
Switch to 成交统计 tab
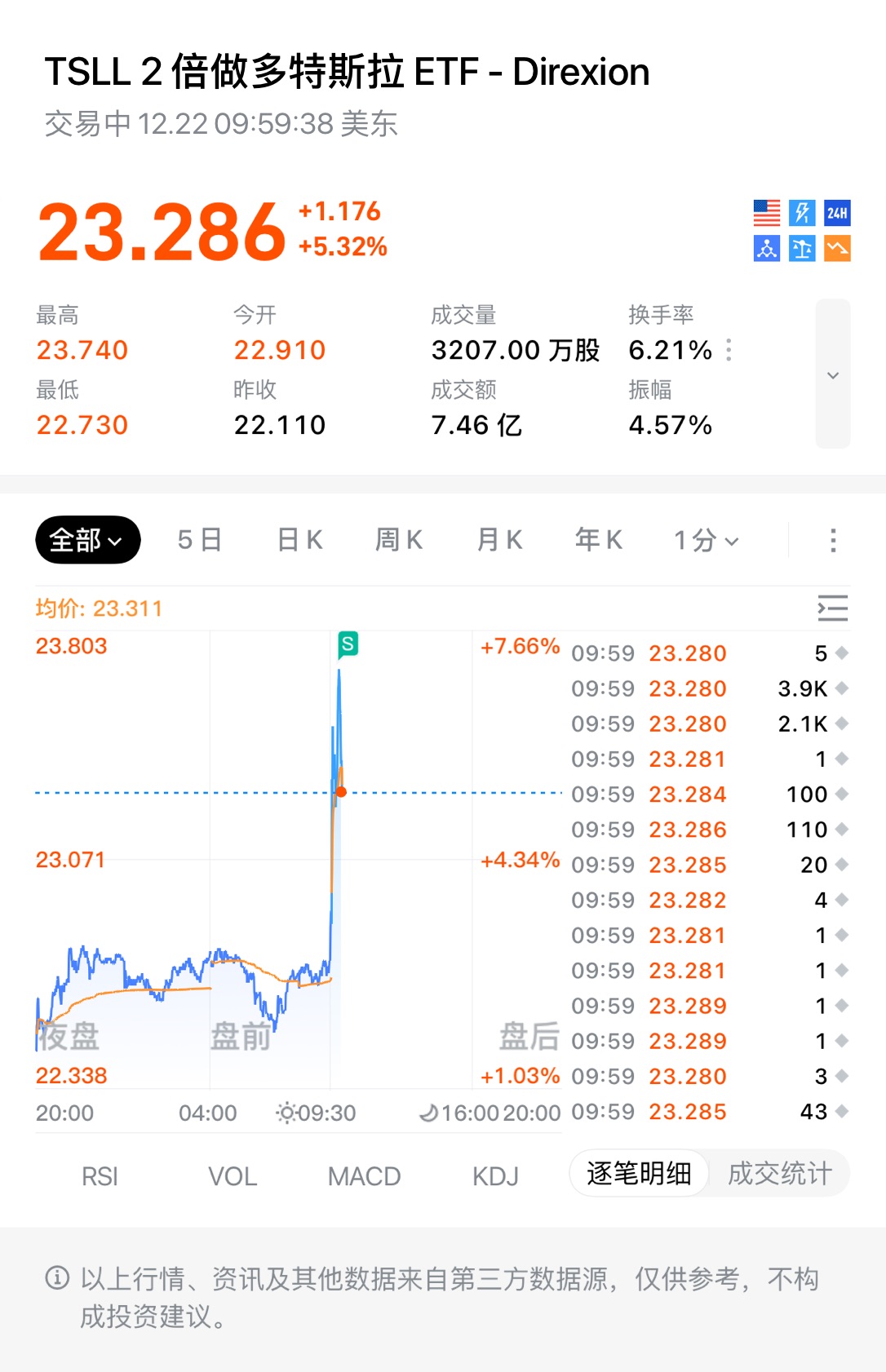coord(779,1174)
